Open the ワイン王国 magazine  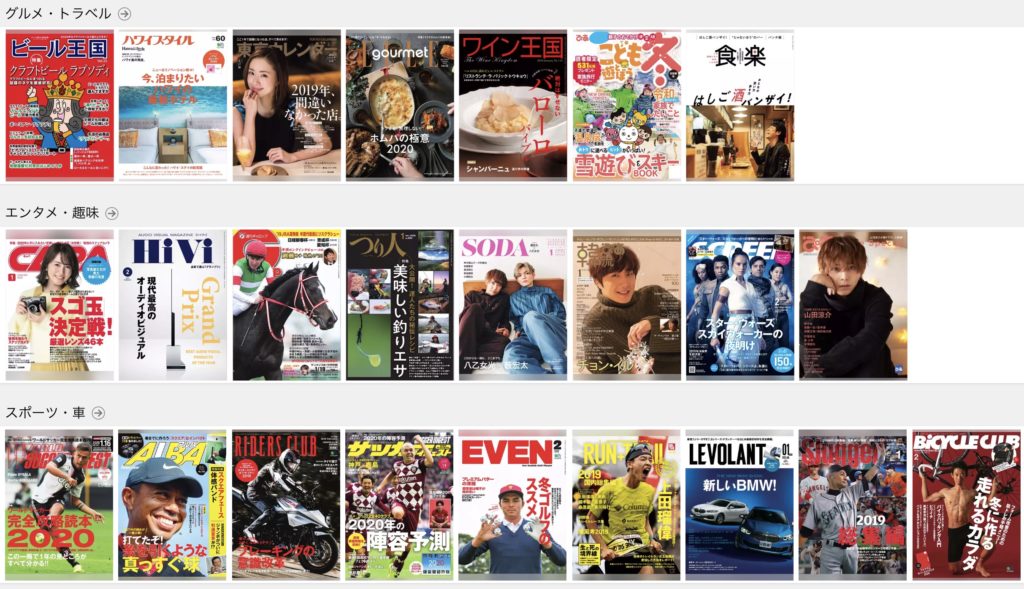513,105
